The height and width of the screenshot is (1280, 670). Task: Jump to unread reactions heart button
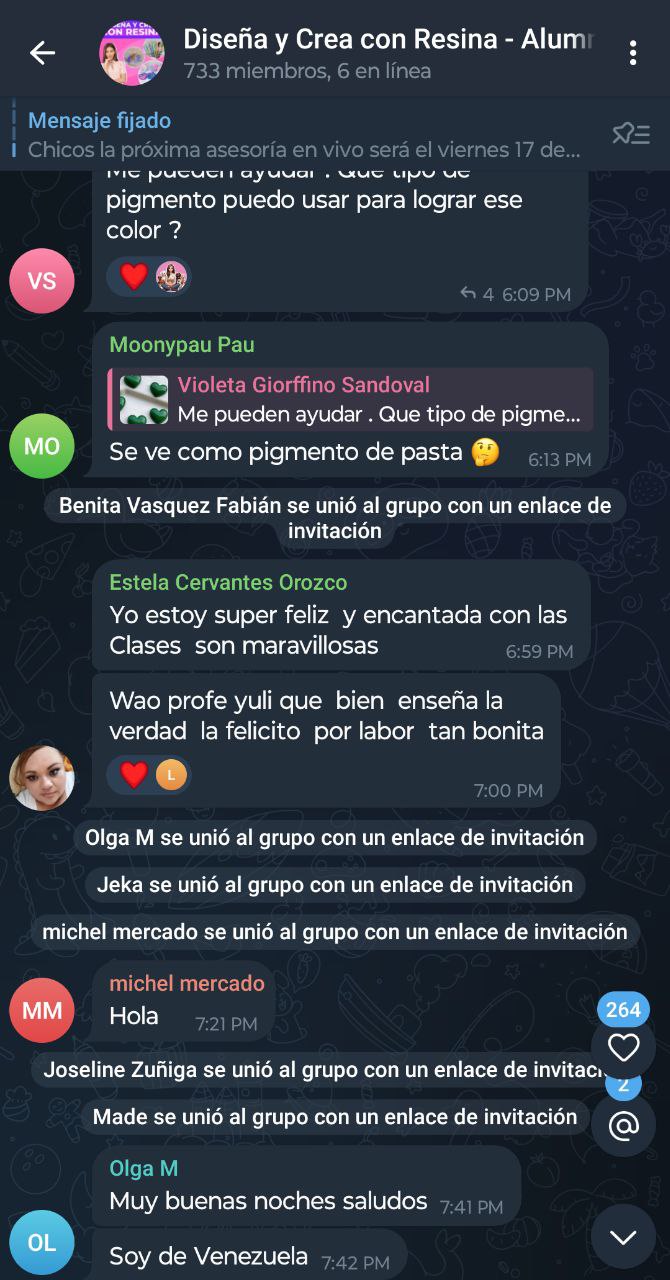(623, 1047)
